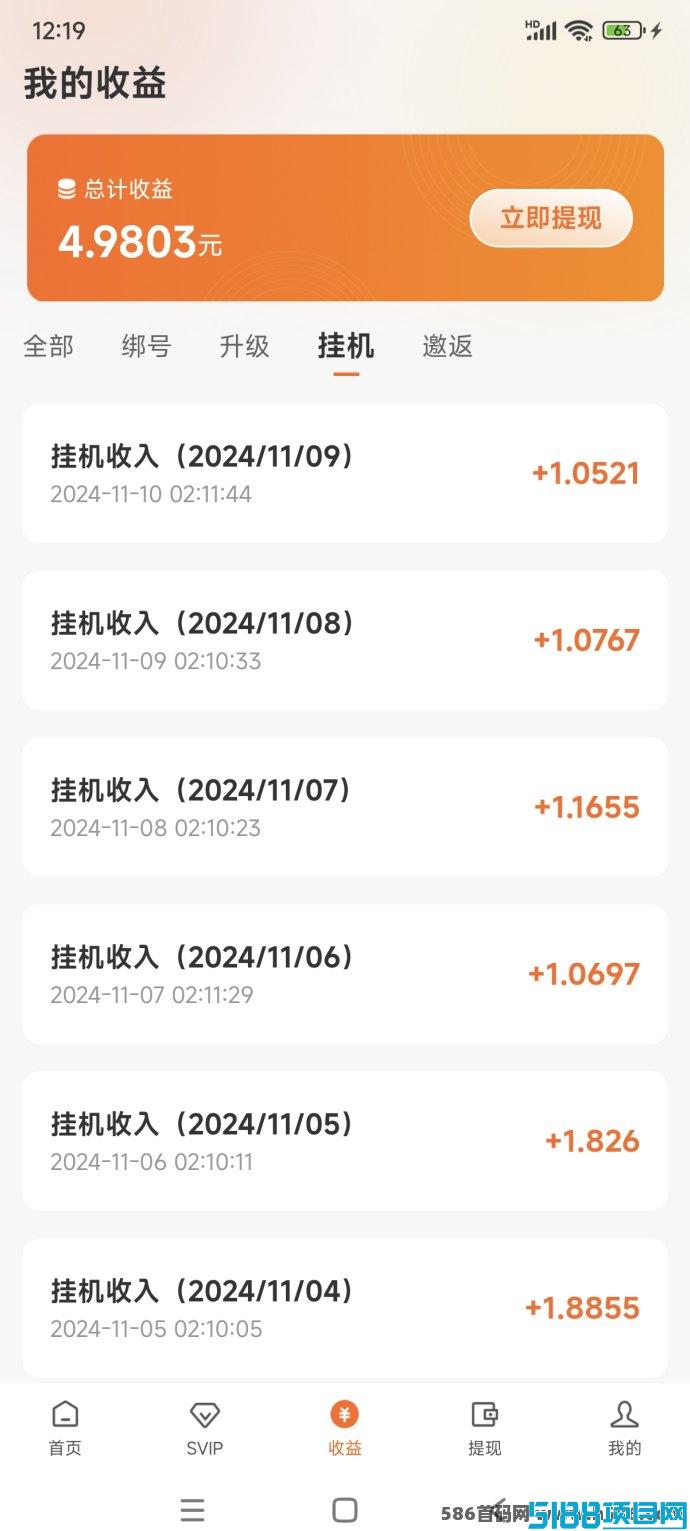Select the 挂机 tab
Image resolution: width=690 pixels, height=1531 pixels.
[x=346, y=347]
